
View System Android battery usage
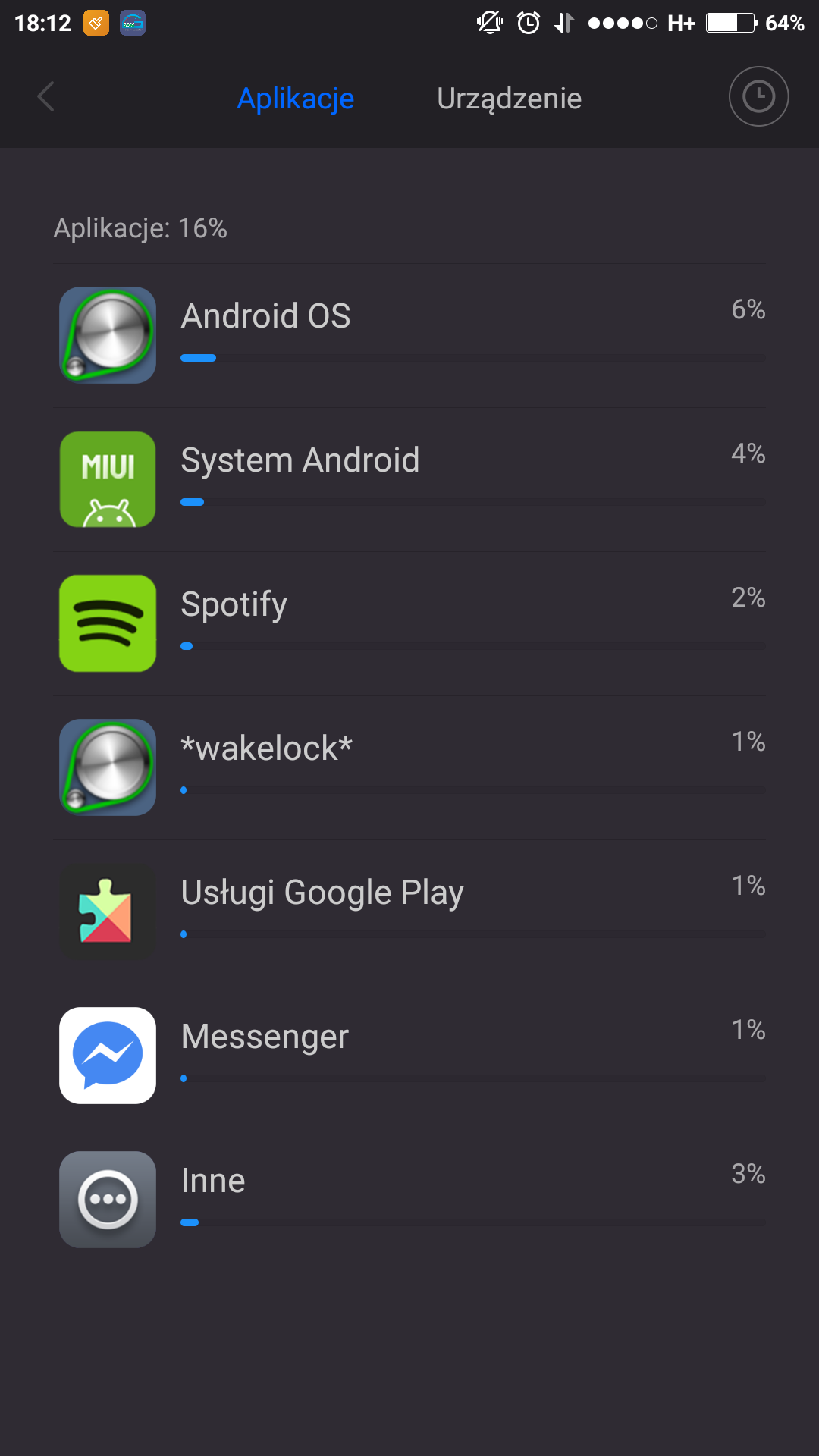tap(409, 479)
